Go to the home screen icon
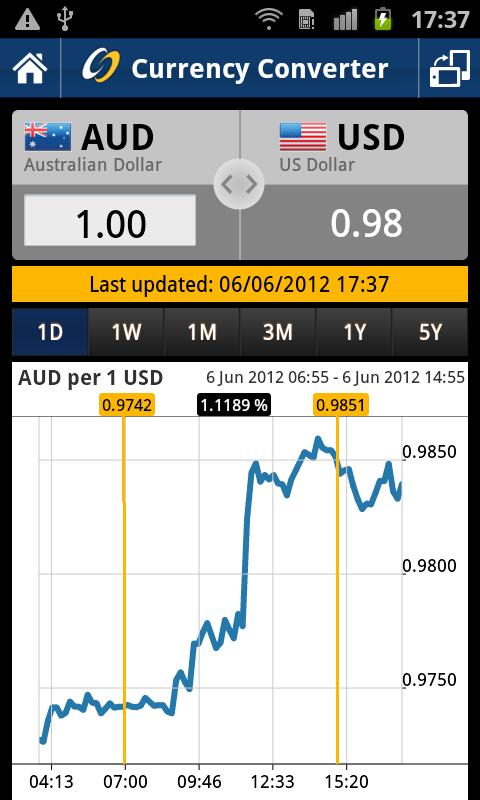 pos(30,68)
